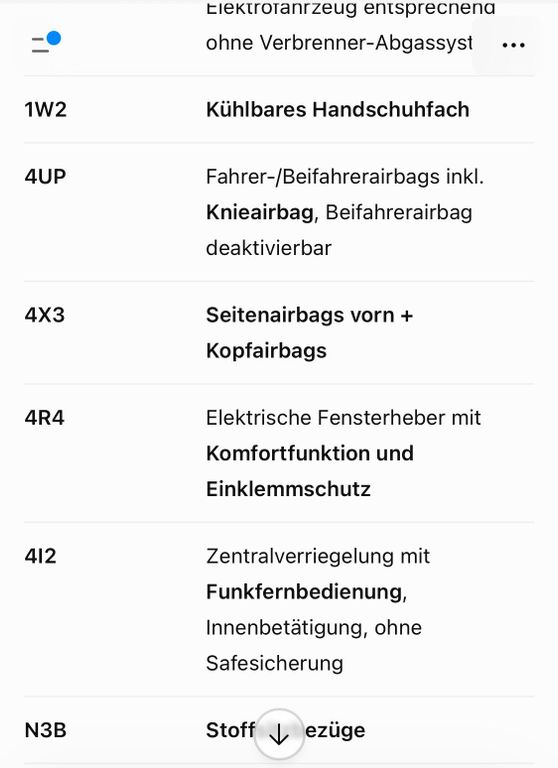Viewport: 558px width, 768px height.
Task: Open the three-dot overflow menu
Action: (x=513, y=45)
